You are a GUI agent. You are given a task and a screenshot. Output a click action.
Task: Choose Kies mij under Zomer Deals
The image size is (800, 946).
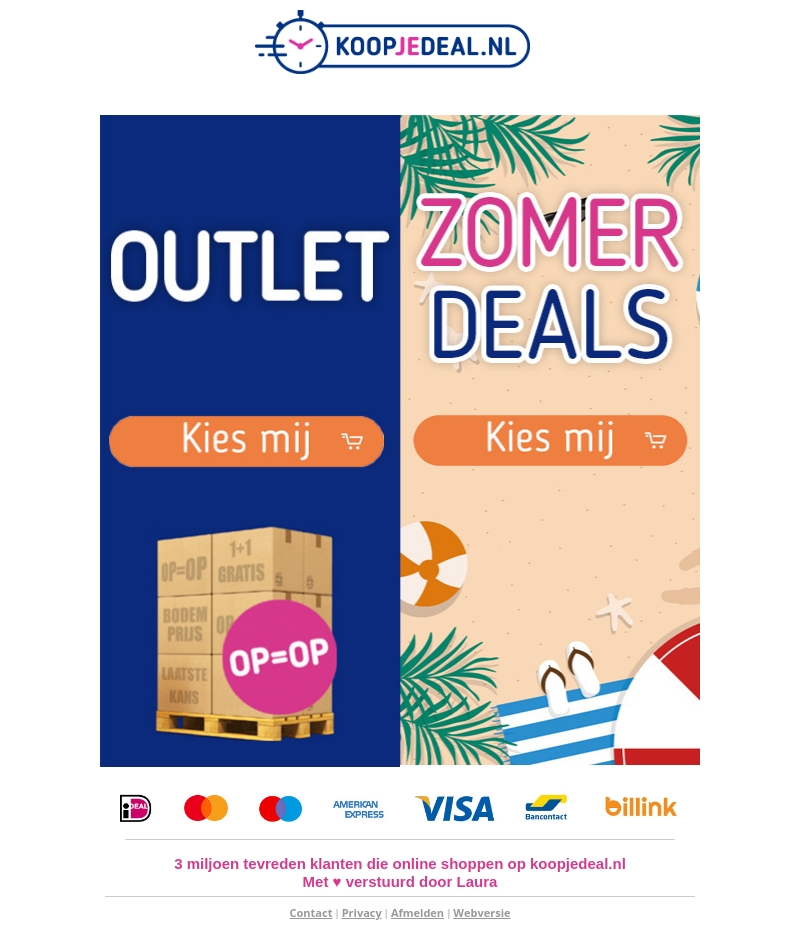coord(550,440)
